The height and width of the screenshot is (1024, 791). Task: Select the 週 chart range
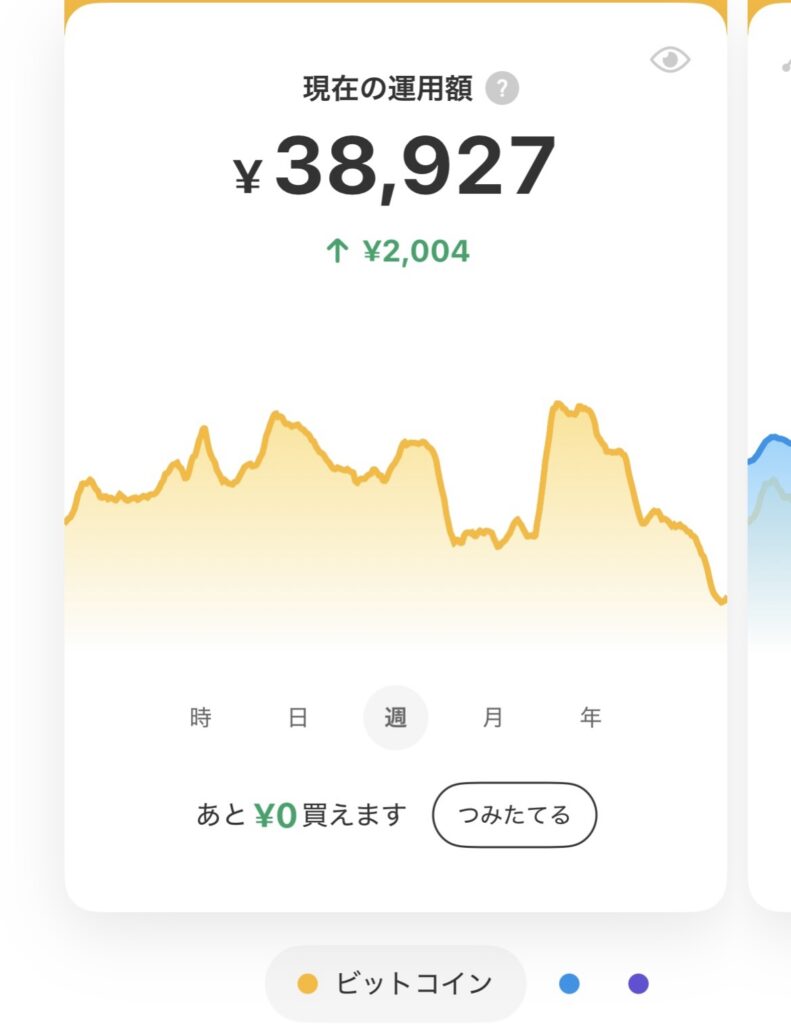tap(396, 718)
